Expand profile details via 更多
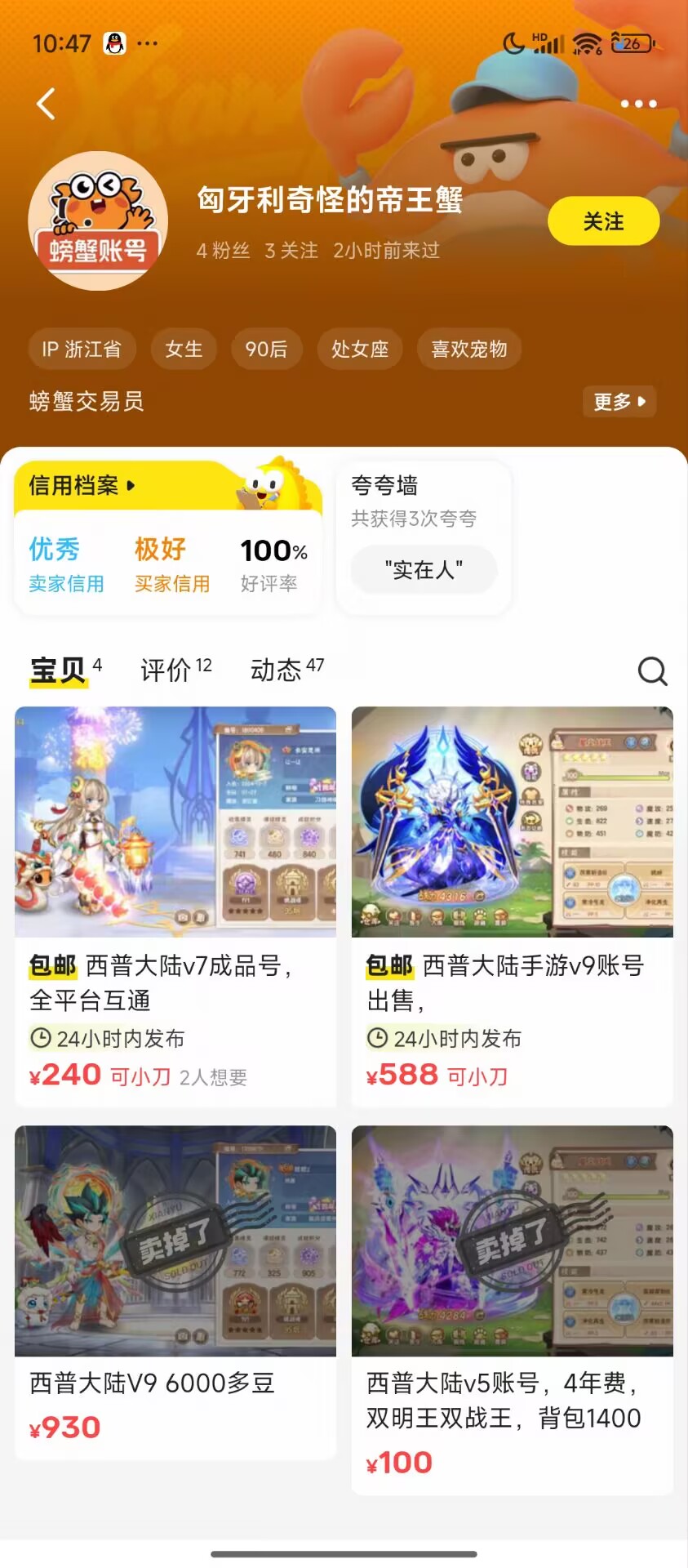Image resolution: width=688 pixels, height=1568 pixels. click(619, 402)
